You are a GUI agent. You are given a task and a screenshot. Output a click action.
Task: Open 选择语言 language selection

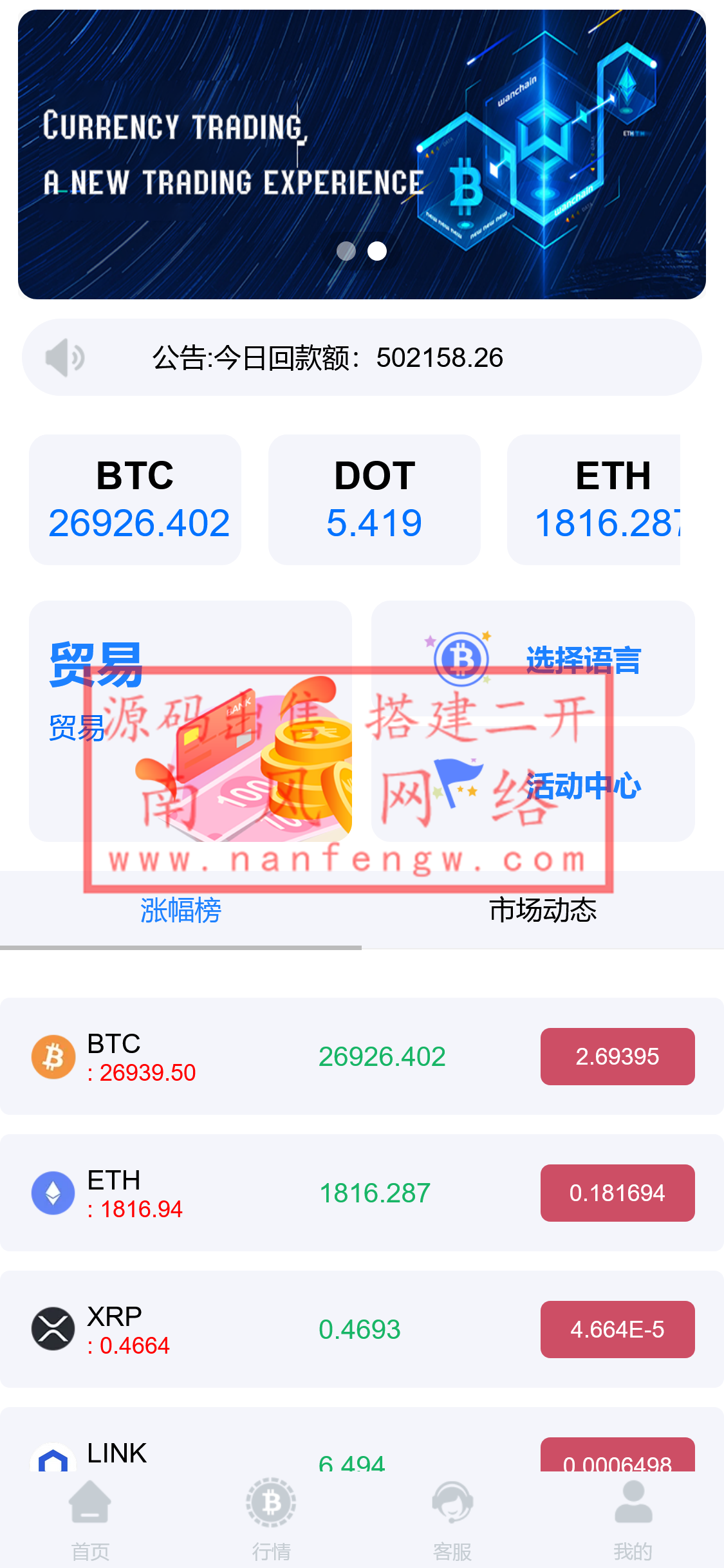[x=533, y=659]
